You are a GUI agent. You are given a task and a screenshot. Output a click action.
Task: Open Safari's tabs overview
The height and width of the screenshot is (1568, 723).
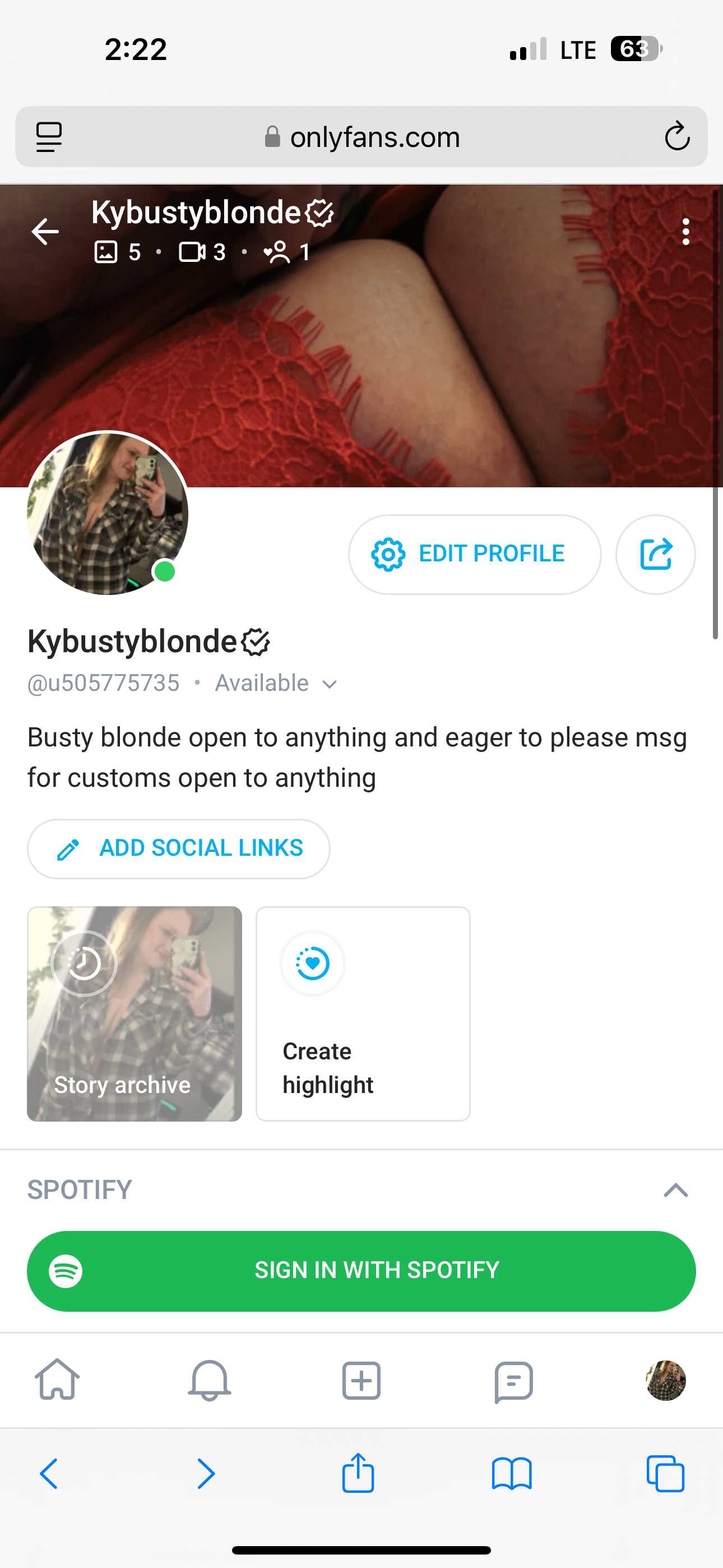tap(665, 1474)
